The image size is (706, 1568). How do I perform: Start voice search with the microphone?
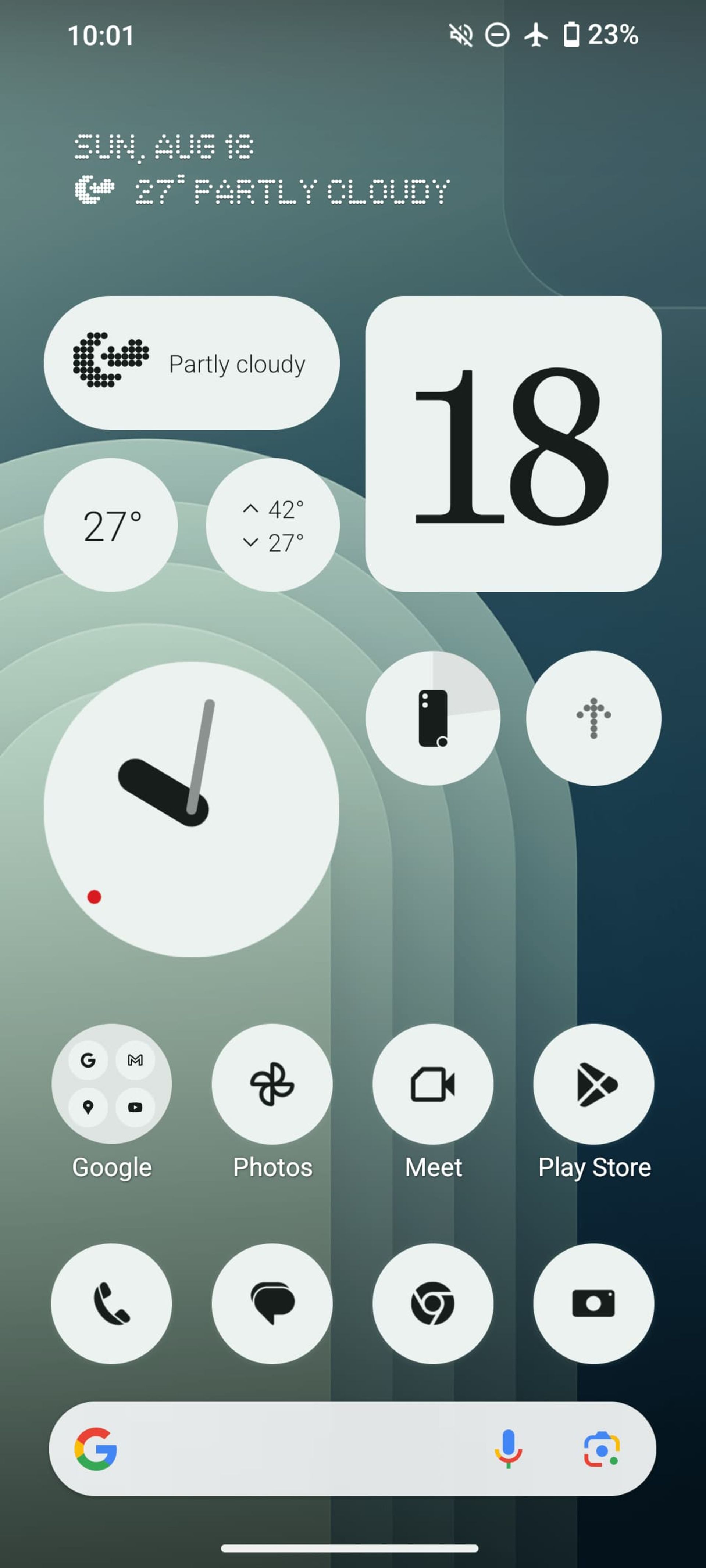click(x=508, y=1449)
